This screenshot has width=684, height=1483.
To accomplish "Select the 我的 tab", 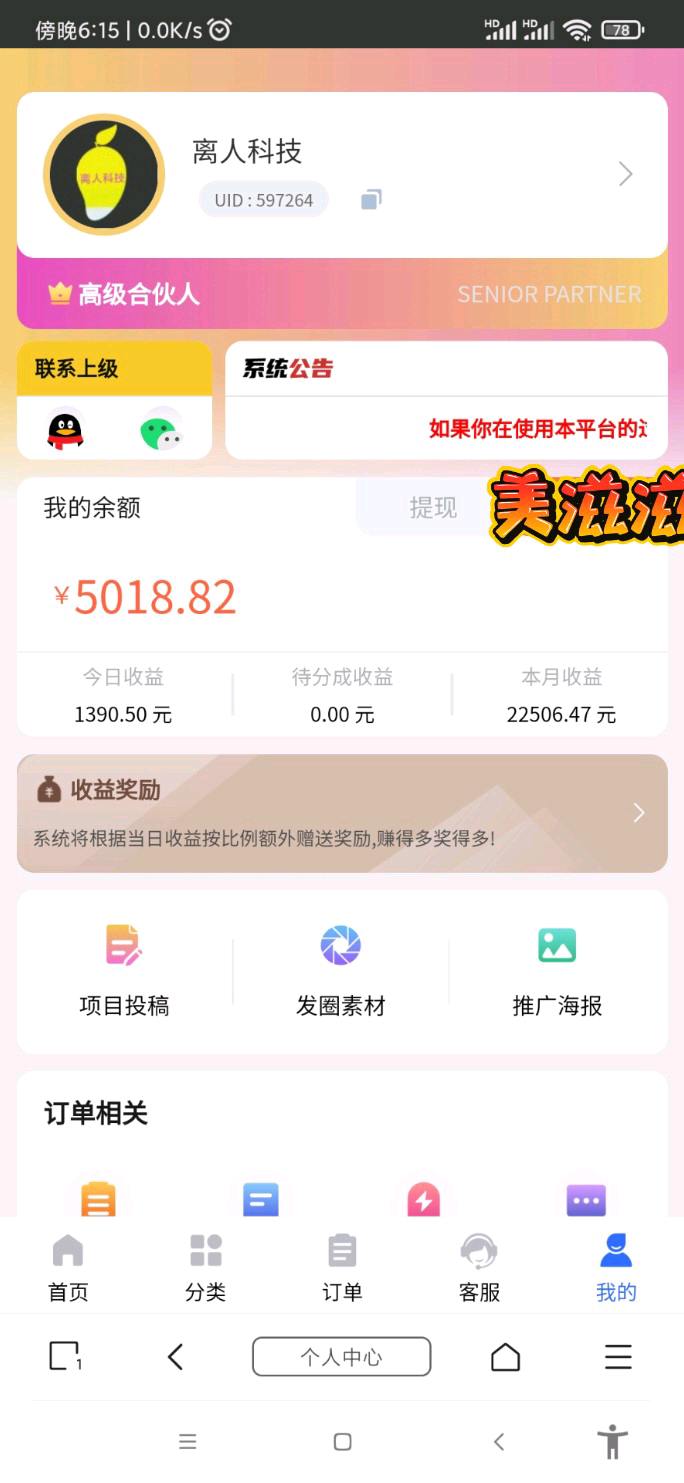I will 616,1267.
